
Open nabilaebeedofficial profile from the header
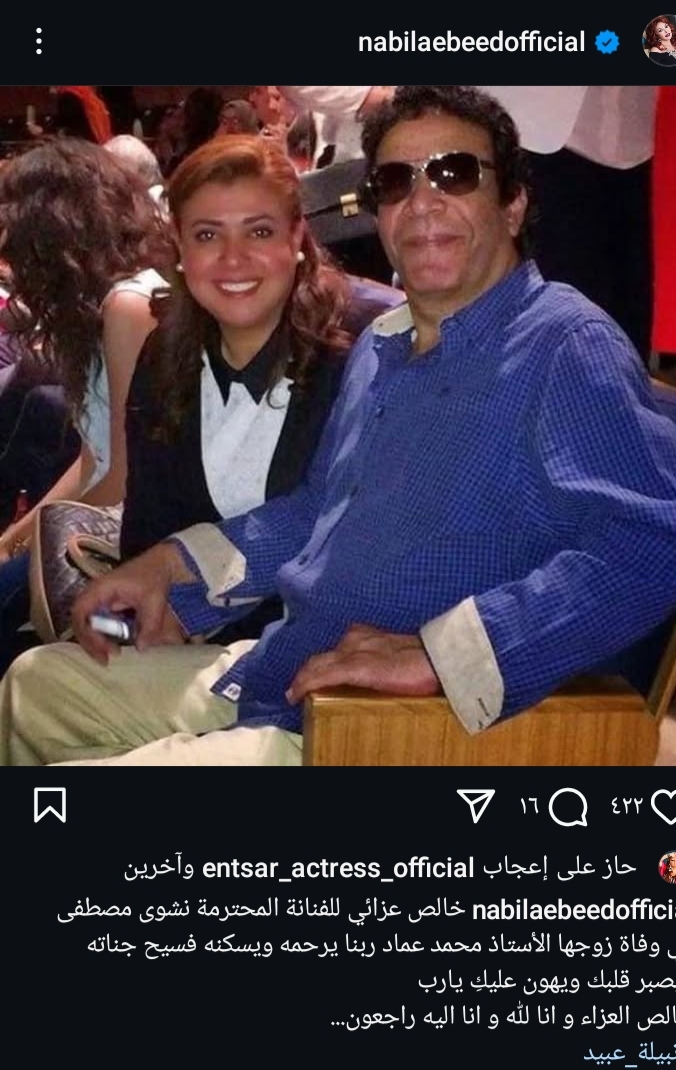tap(471, 42)
